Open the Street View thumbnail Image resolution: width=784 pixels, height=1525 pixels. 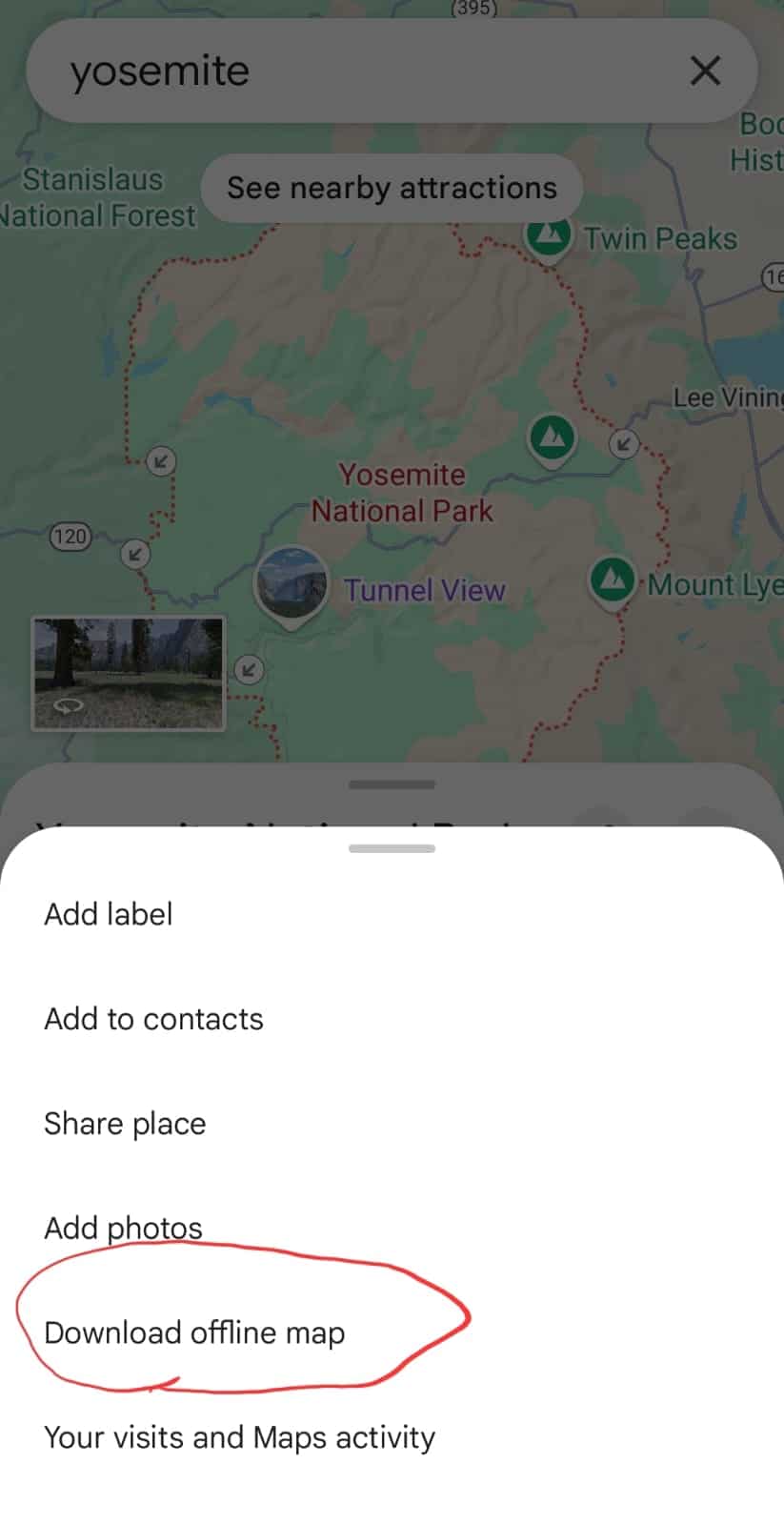129,673
